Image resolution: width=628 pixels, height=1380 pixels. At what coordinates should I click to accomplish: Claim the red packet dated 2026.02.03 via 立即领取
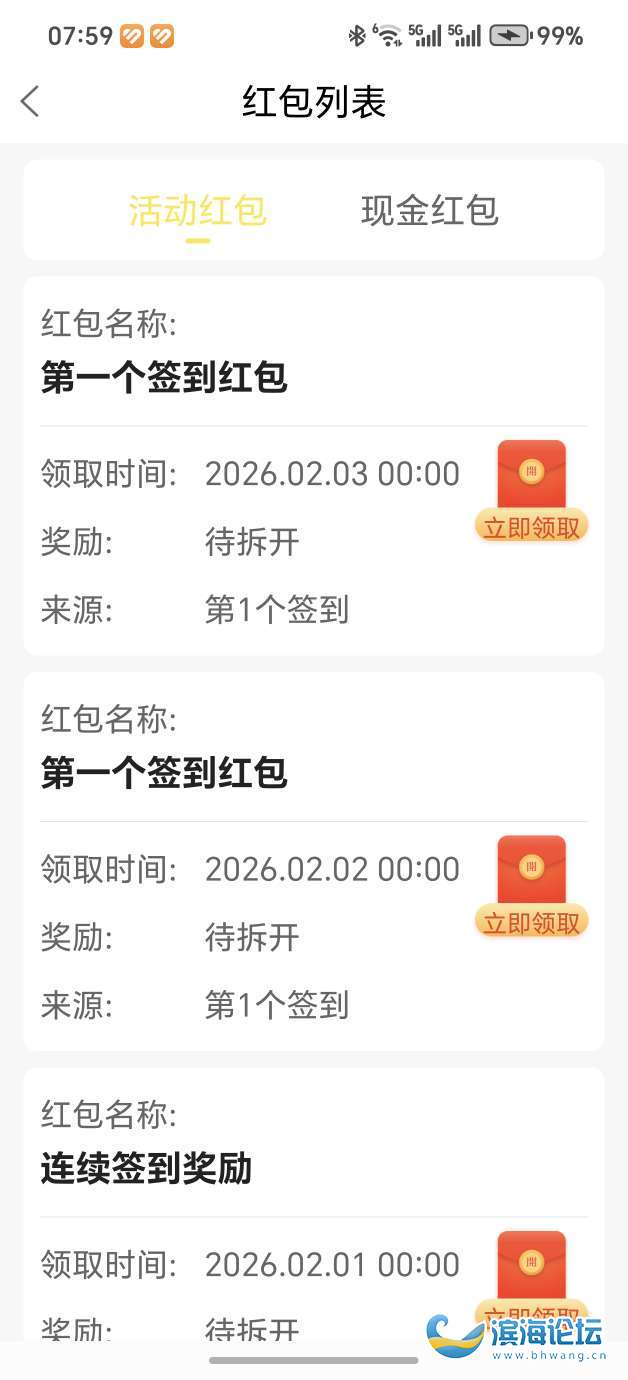[x=532, y=526]
